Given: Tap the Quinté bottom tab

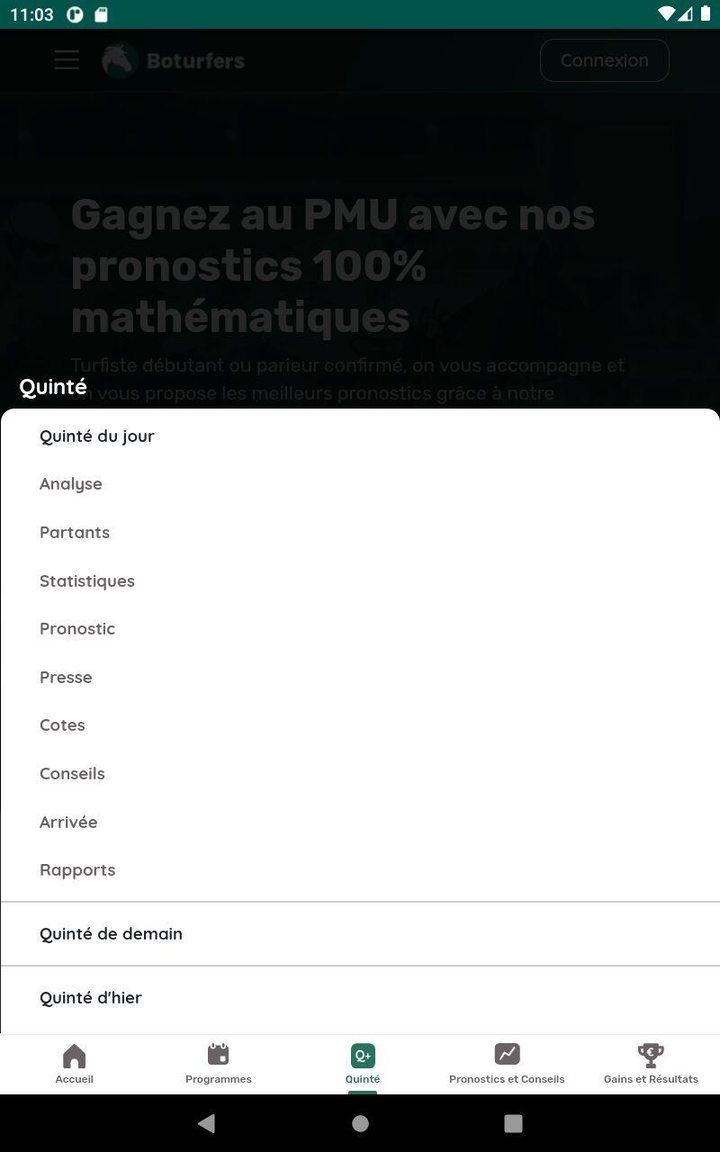Looking at the screenshot, I should pos(362,1064).
